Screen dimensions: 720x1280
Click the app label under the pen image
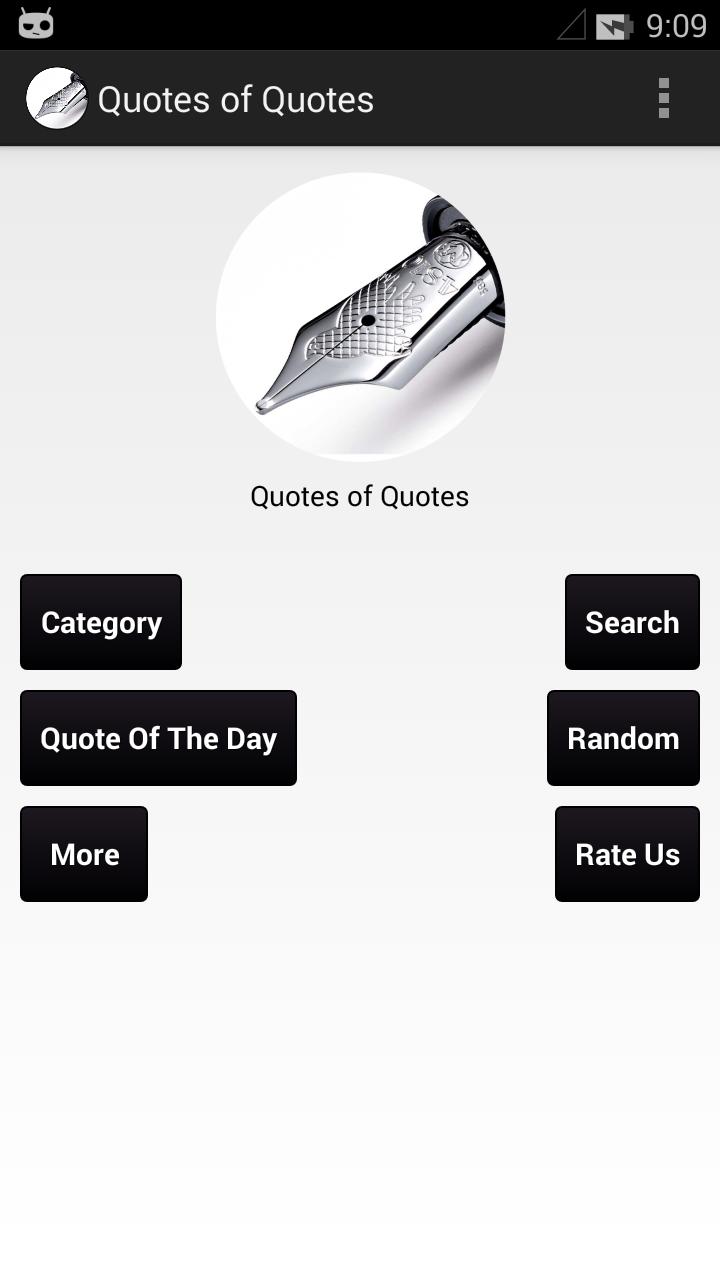point(360,496)
